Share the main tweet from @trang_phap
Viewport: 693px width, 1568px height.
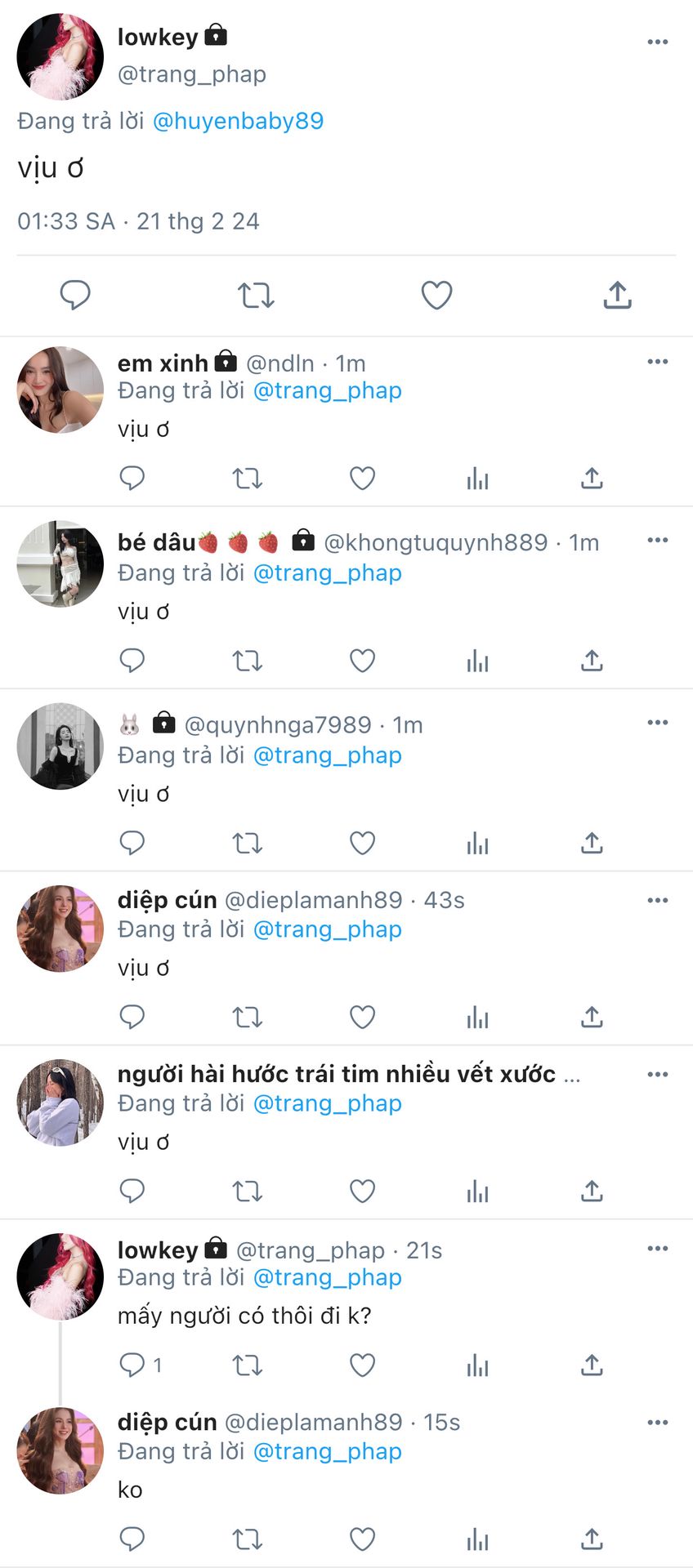point(617,295)
